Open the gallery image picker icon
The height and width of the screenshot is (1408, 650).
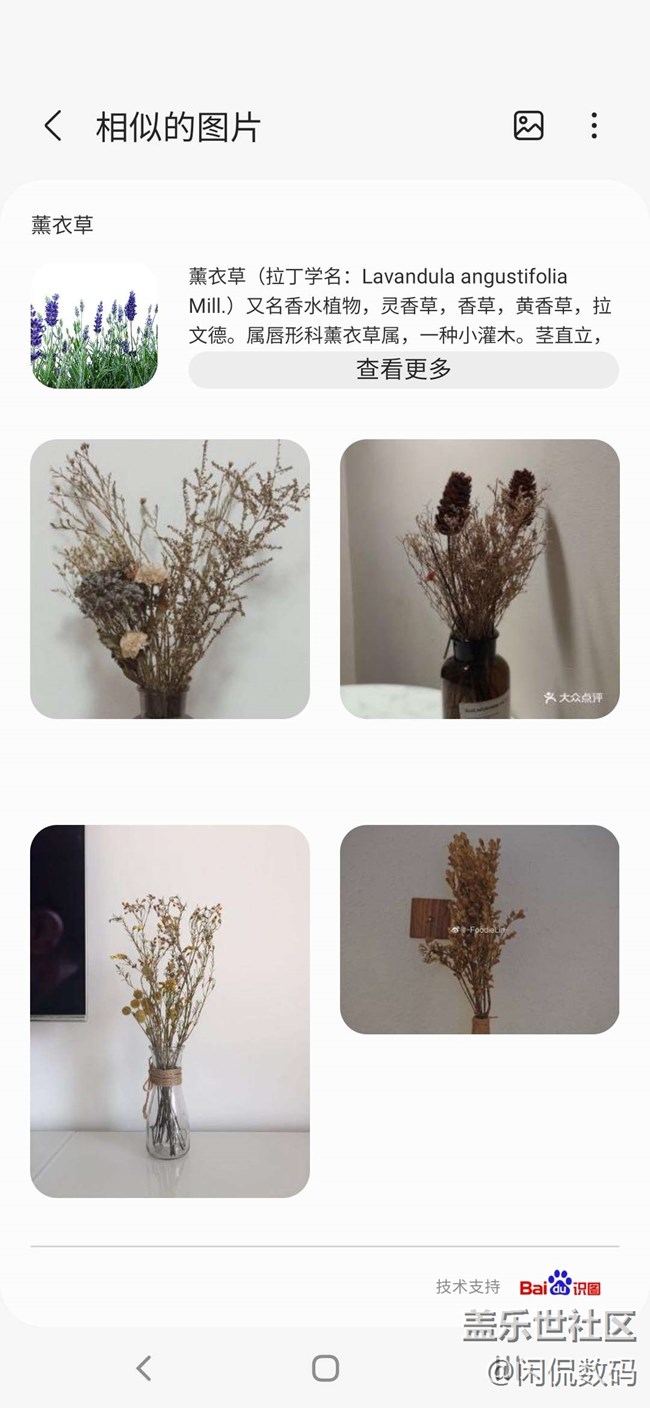click(528, 126)
